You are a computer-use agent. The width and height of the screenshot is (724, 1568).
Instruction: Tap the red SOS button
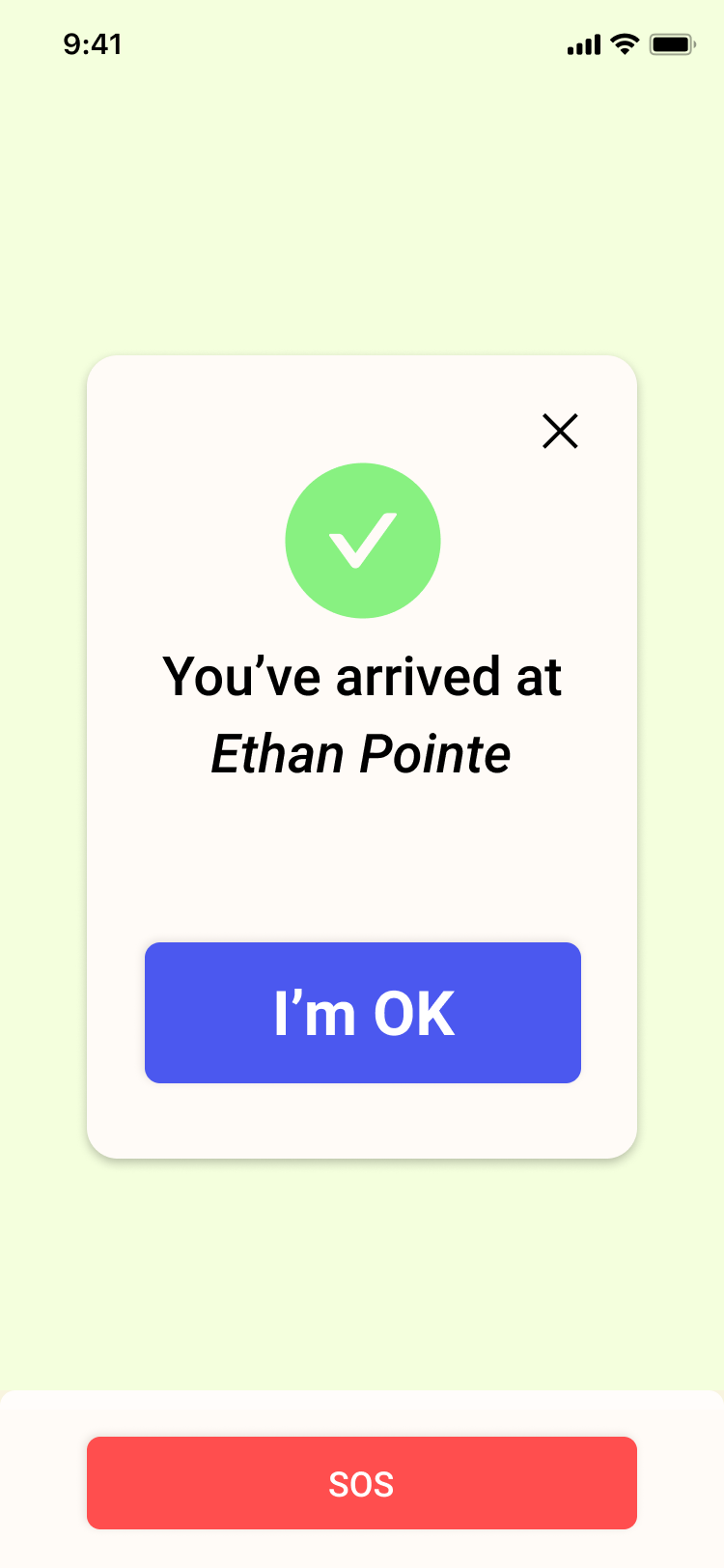362,1483
